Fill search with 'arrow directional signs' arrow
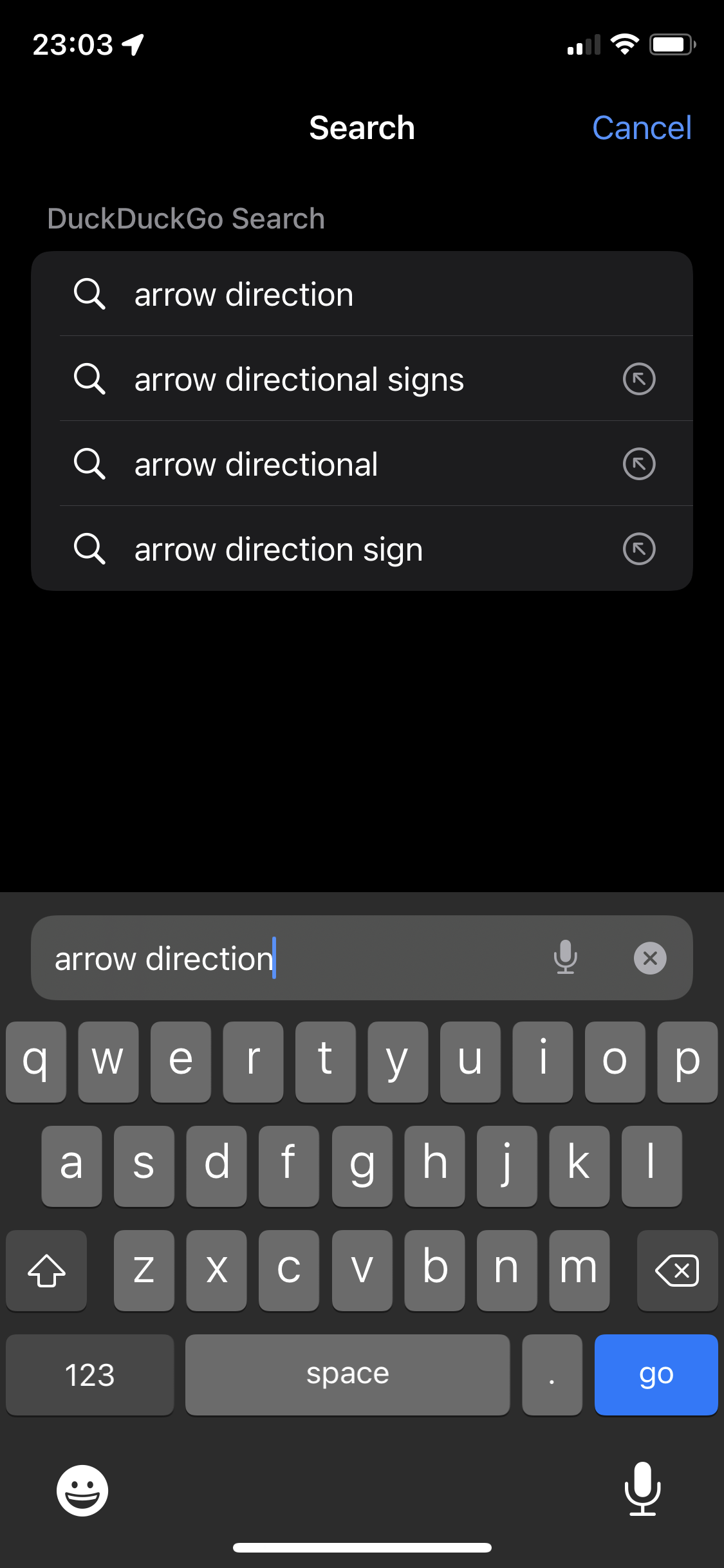This screenshot has width=724, height=1568. [x=638, y=379]
